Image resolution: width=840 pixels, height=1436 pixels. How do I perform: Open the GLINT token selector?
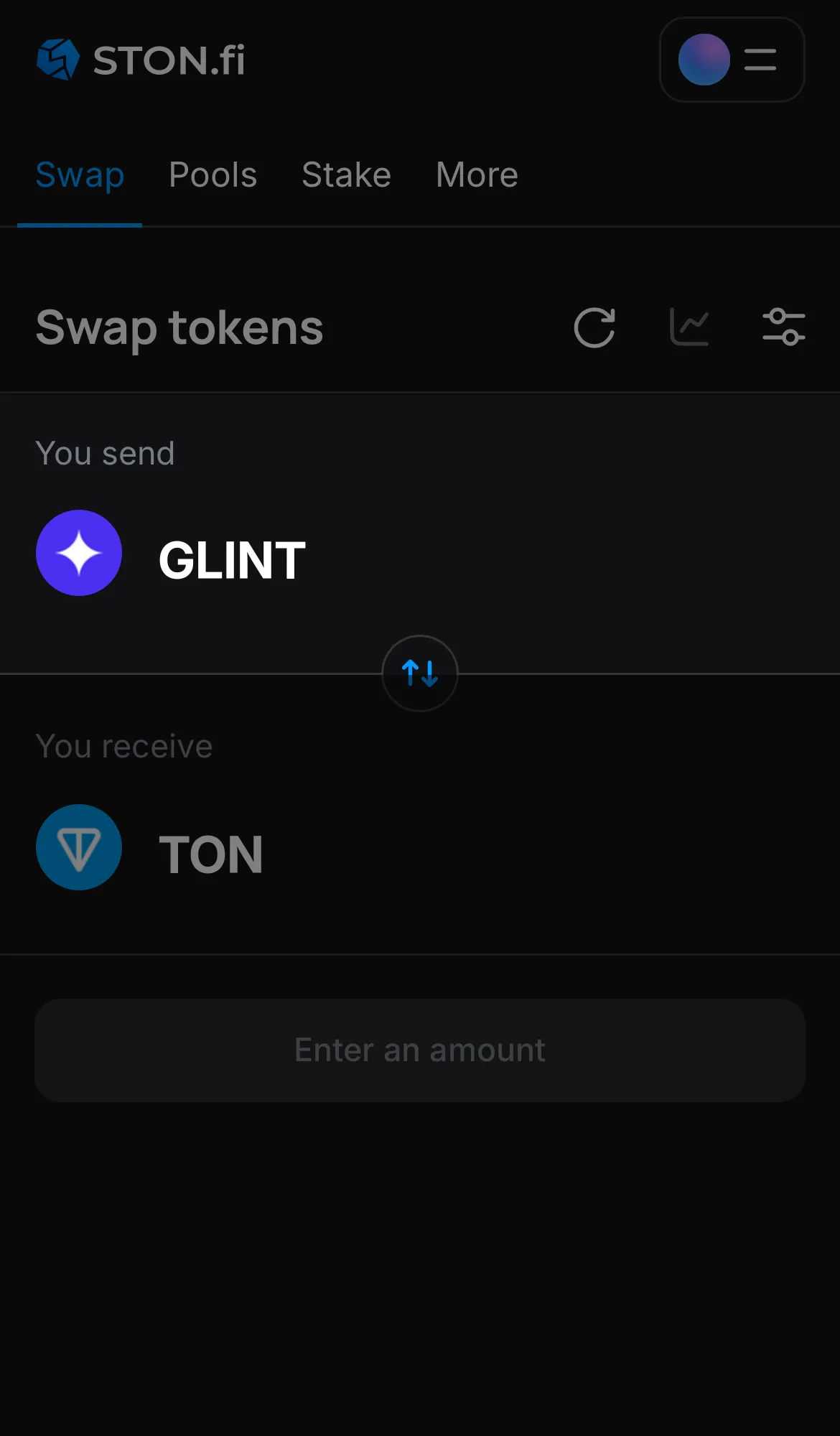click(231, 561)
